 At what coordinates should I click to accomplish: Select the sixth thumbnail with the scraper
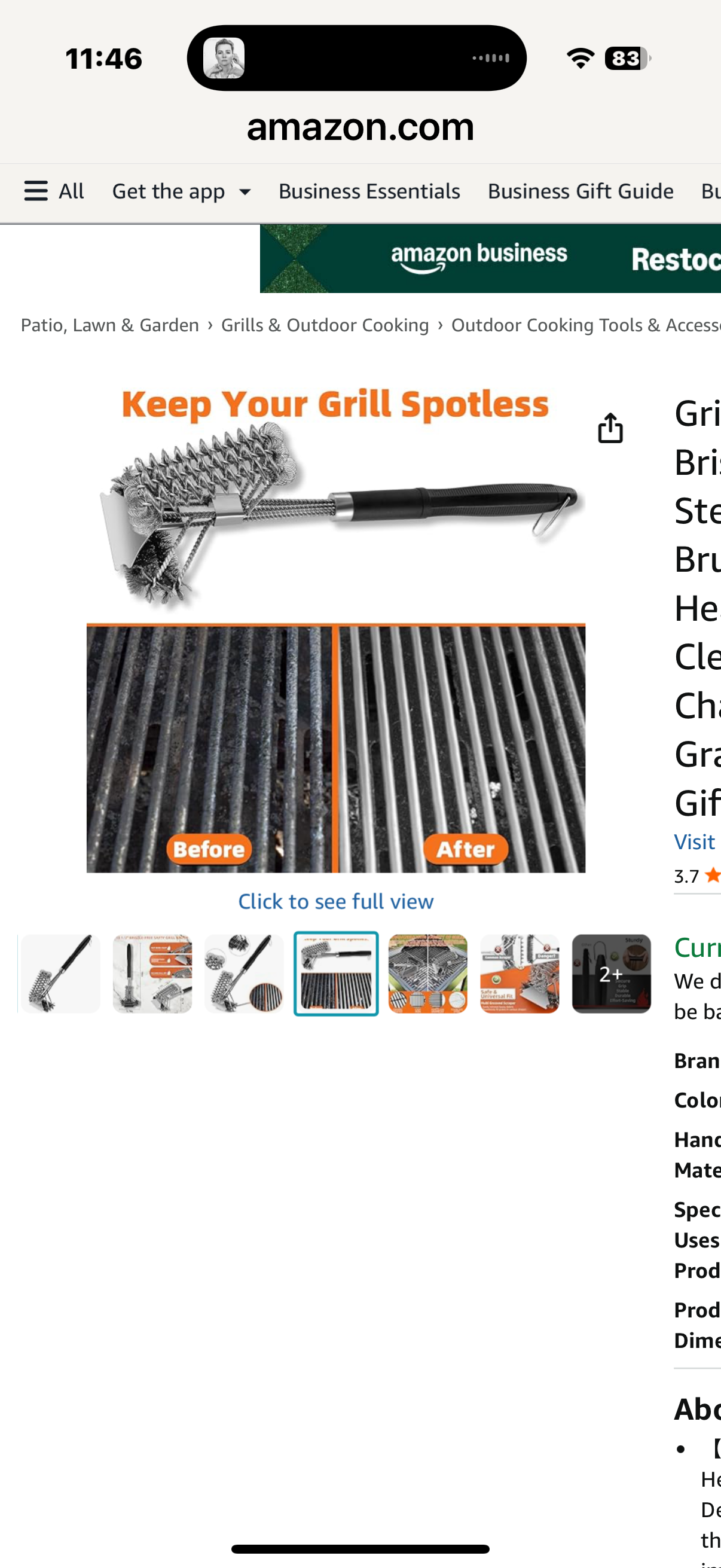coord(520,974)
